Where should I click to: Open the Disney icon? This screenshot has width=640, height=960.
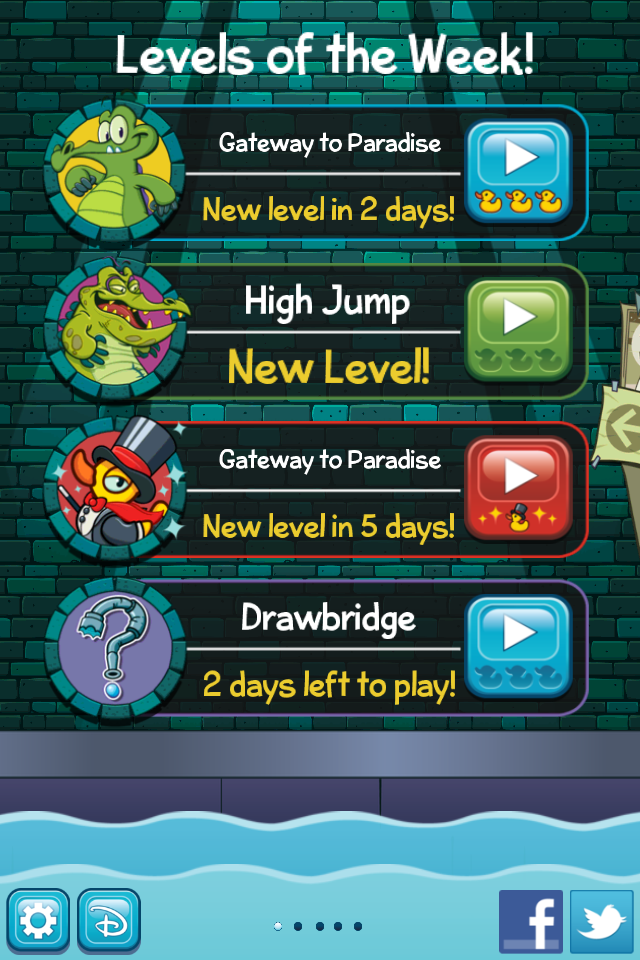point(108,920)
